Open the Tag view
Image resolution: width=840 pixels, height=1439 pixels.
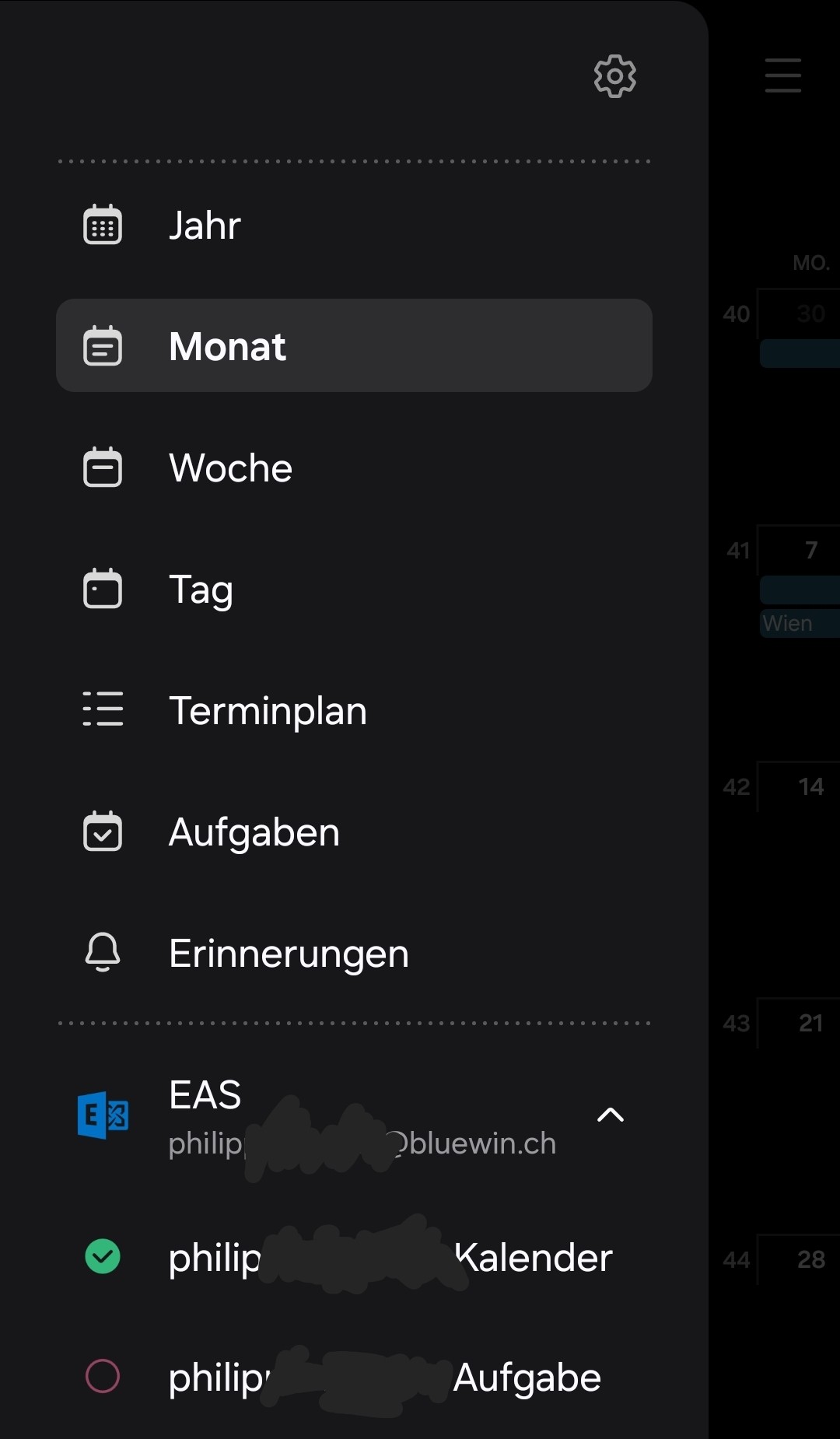point(201,590)
